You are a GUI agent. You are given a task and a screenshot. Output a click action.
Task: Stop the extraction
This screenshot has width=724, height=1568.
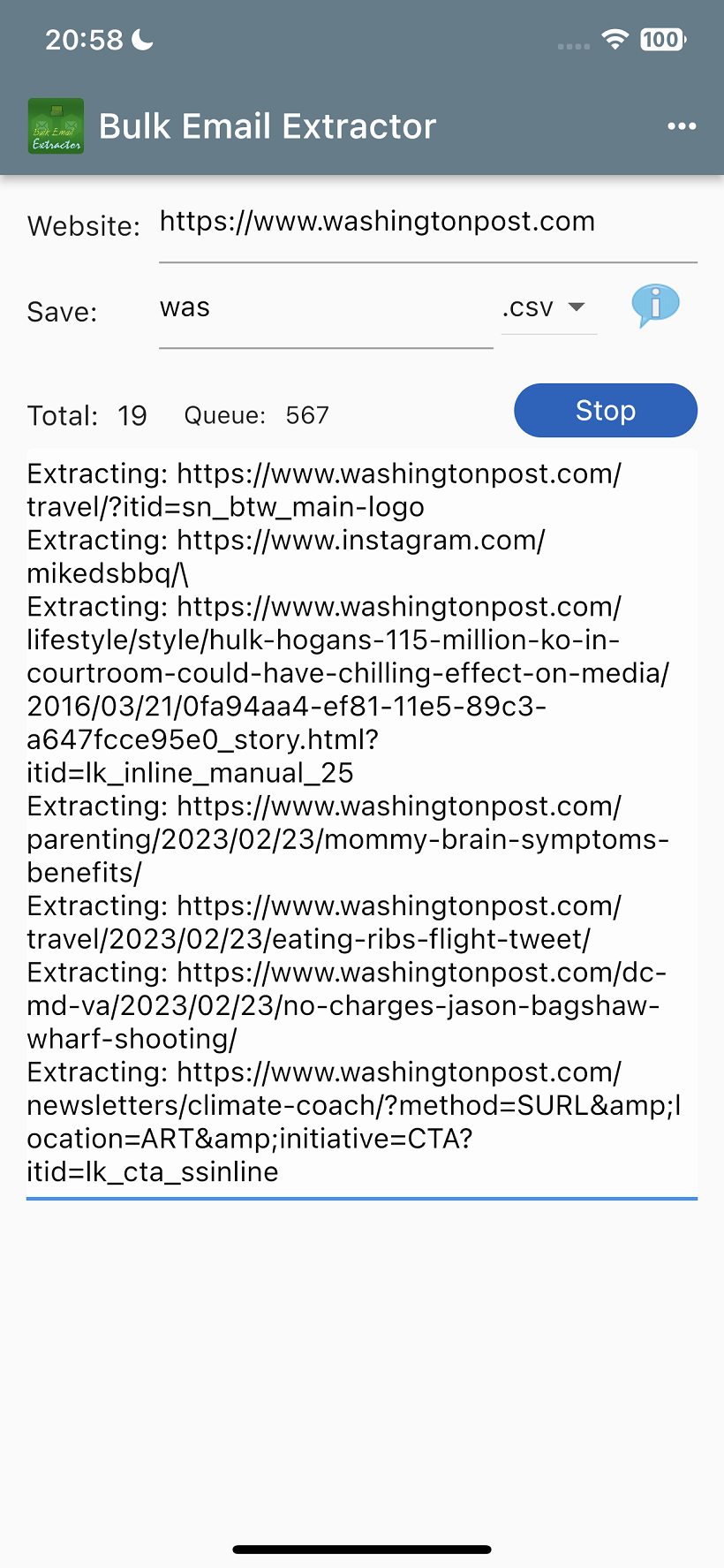(x=606, y=411)
